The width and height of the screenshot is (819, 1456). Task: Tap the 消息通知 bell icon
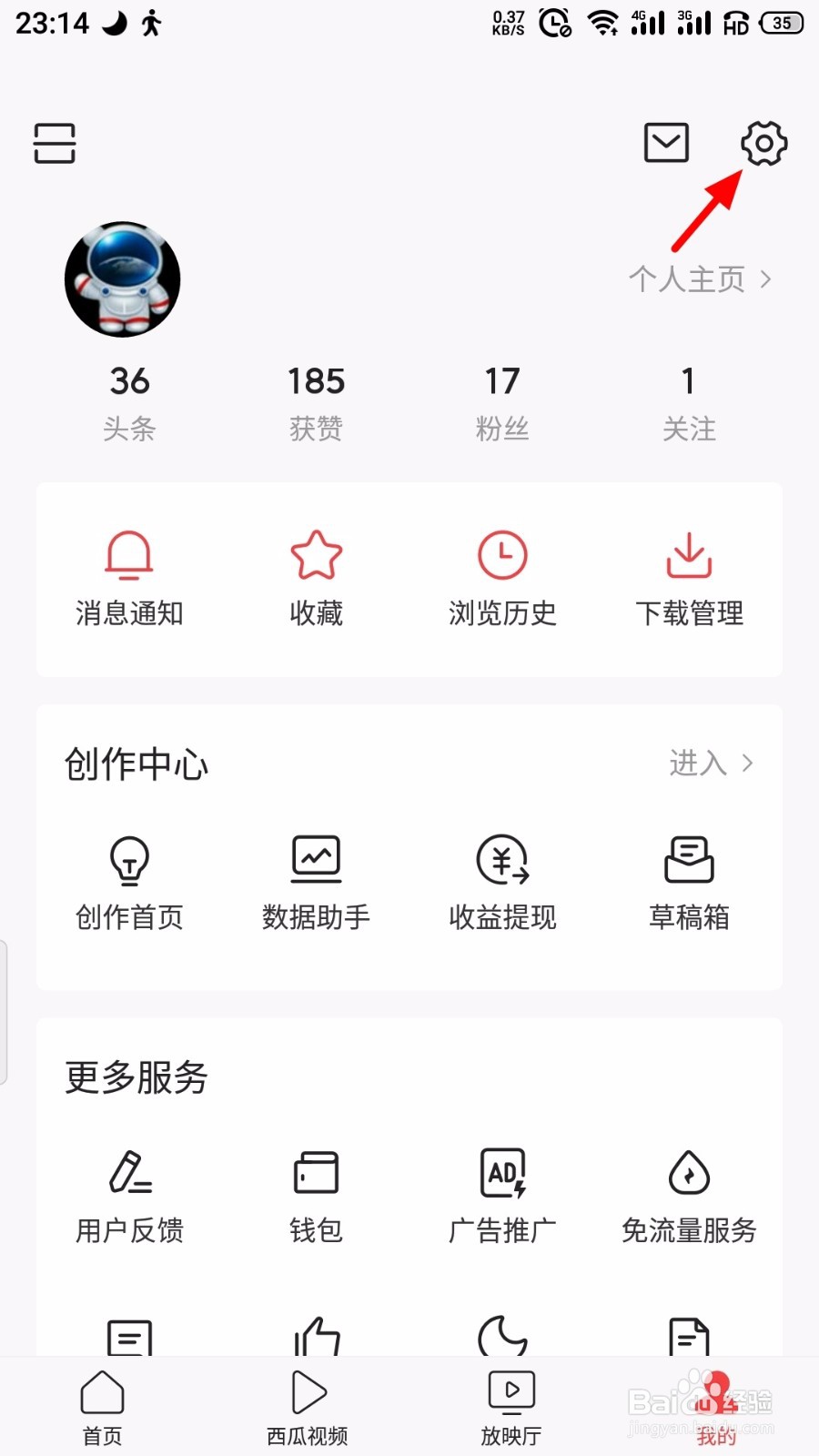coord(129,557)
